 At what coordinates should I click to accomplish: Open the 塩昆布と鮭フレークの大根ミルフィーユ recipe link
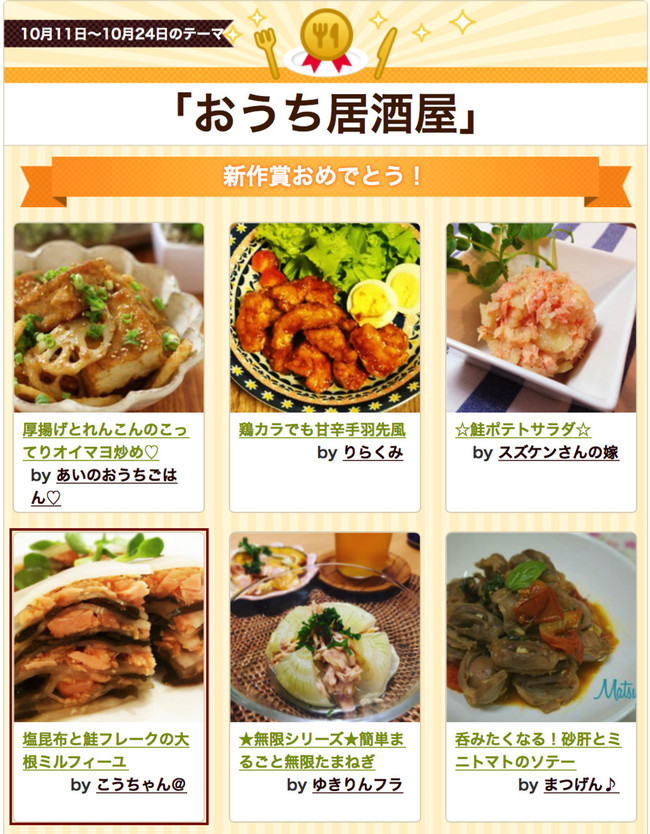click(106, 751)
